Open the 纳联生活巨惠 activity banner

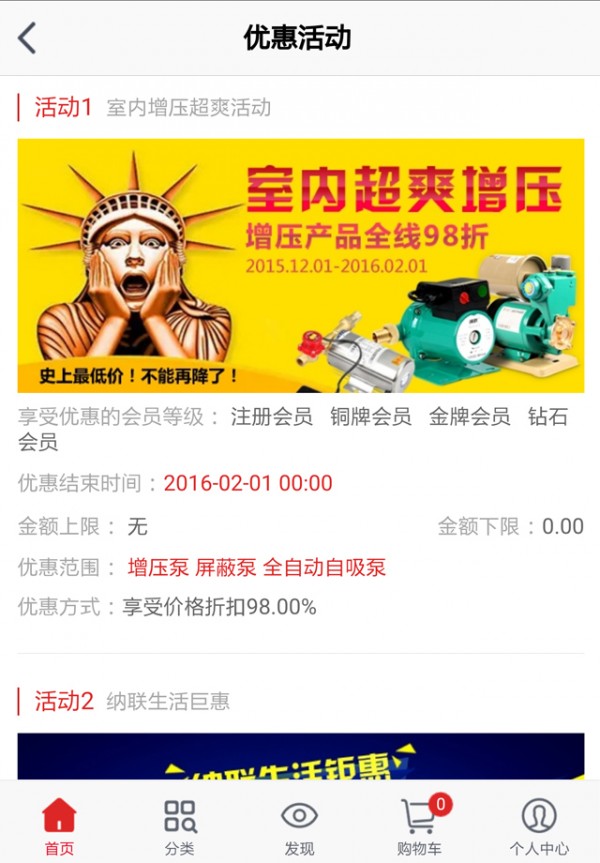click(300, 758)
